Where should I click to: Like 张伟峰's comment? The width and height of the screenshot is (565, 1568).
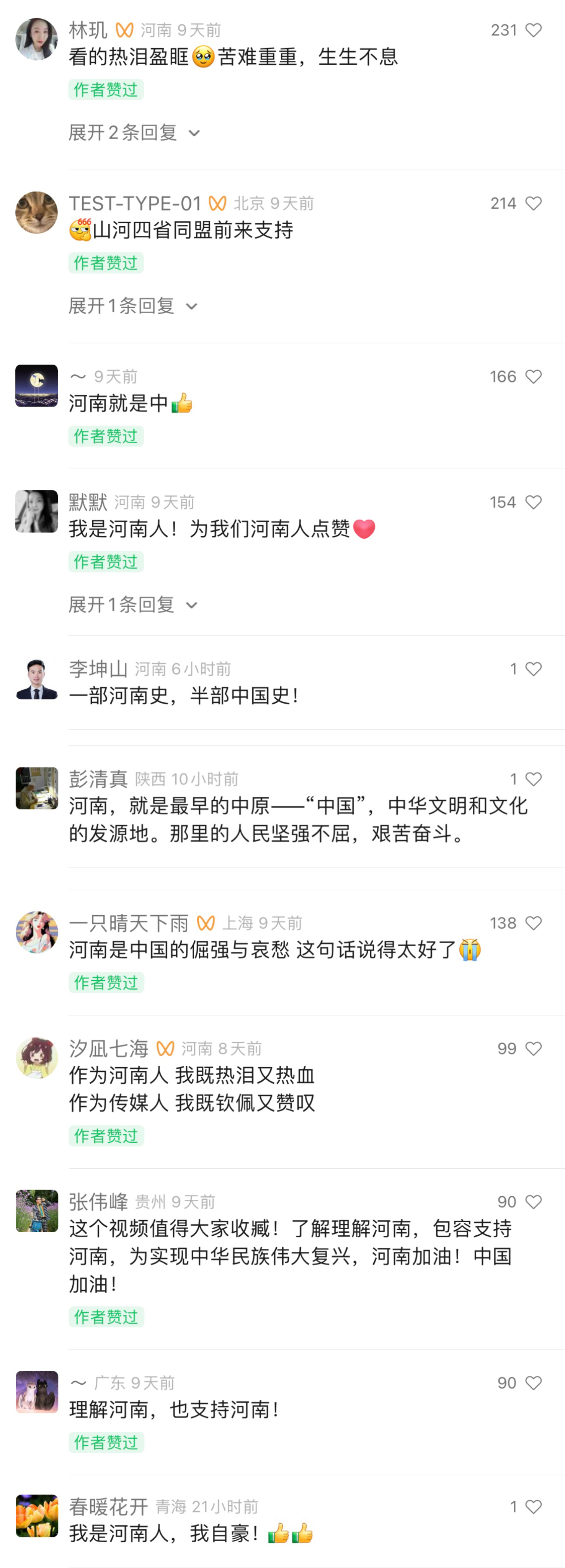point(533,1202)
